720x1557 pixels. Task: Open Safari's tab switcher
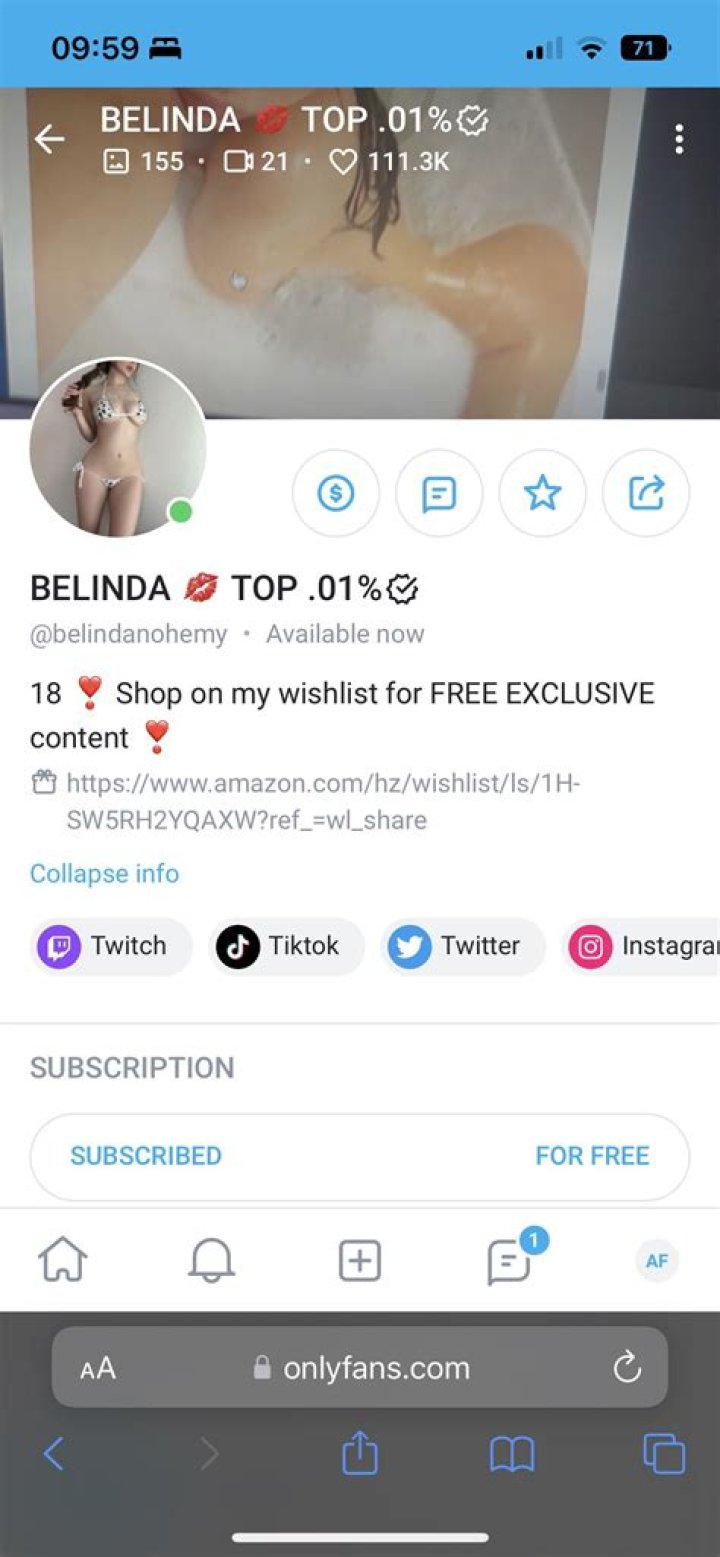coord(660,1454)
